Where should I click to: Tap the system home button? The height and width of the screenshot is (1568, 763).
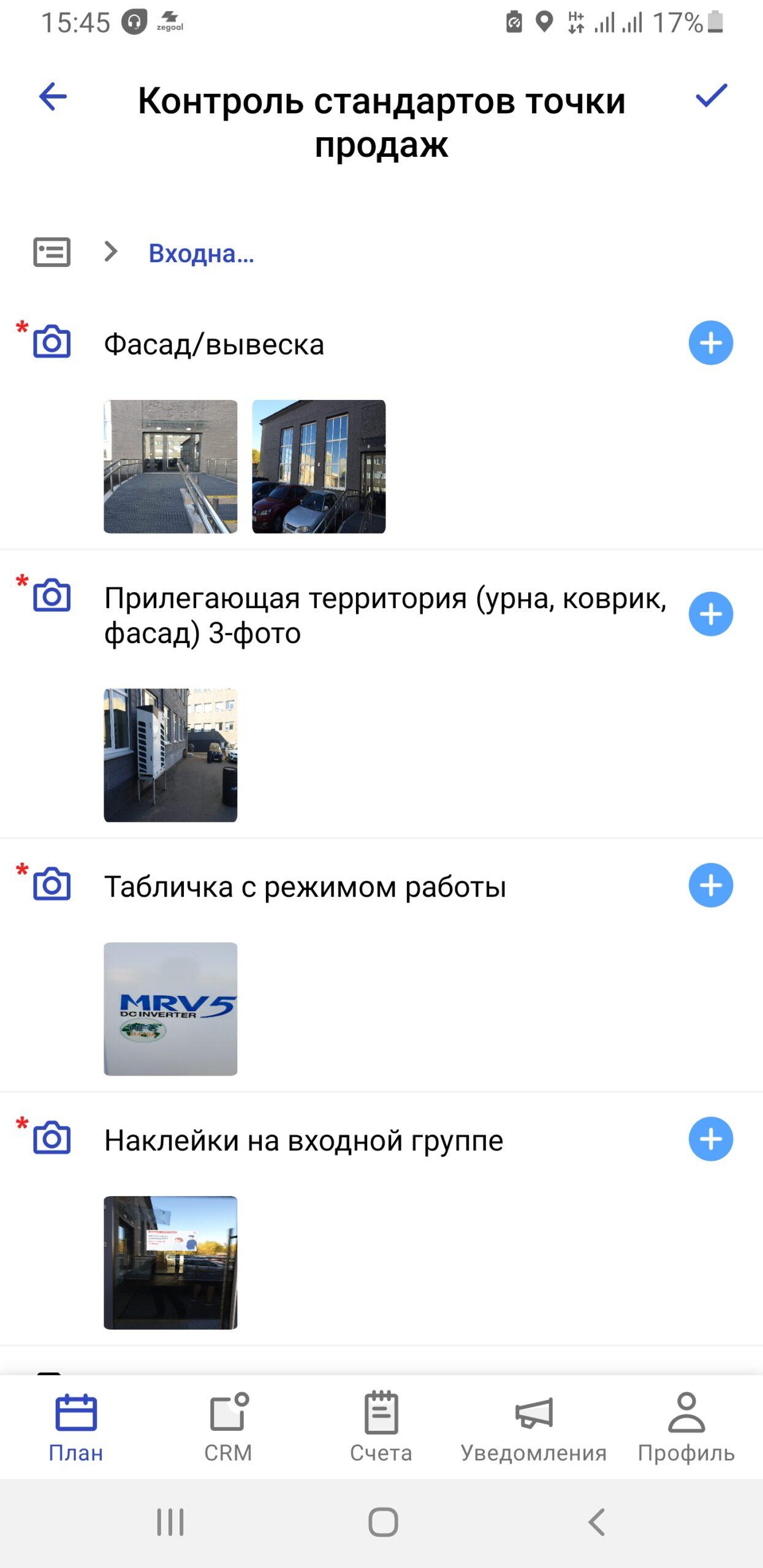pos(383,1522)
